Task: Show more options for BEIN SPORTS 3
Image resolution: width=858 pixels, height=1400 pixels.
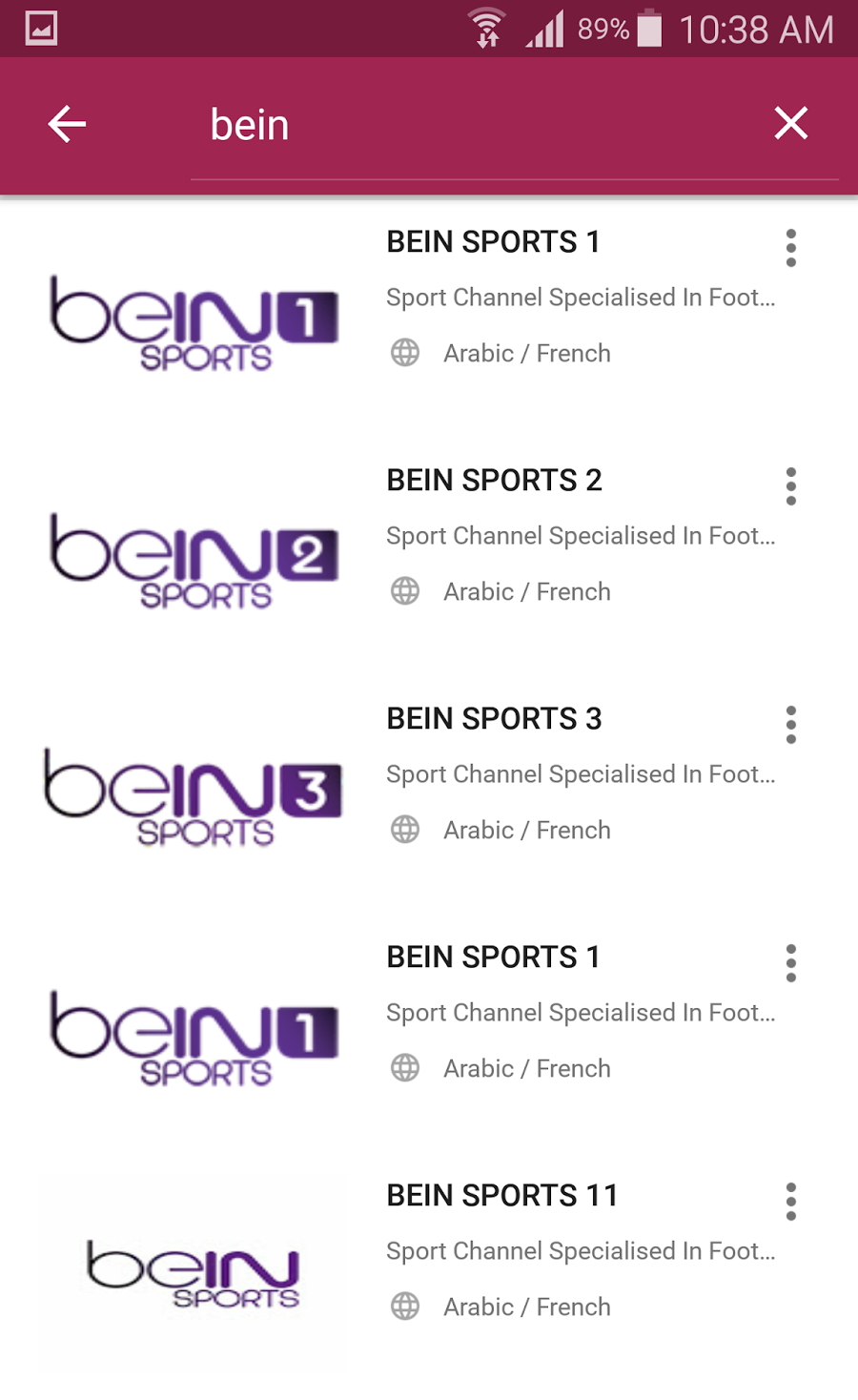Action: click(790, 725)
